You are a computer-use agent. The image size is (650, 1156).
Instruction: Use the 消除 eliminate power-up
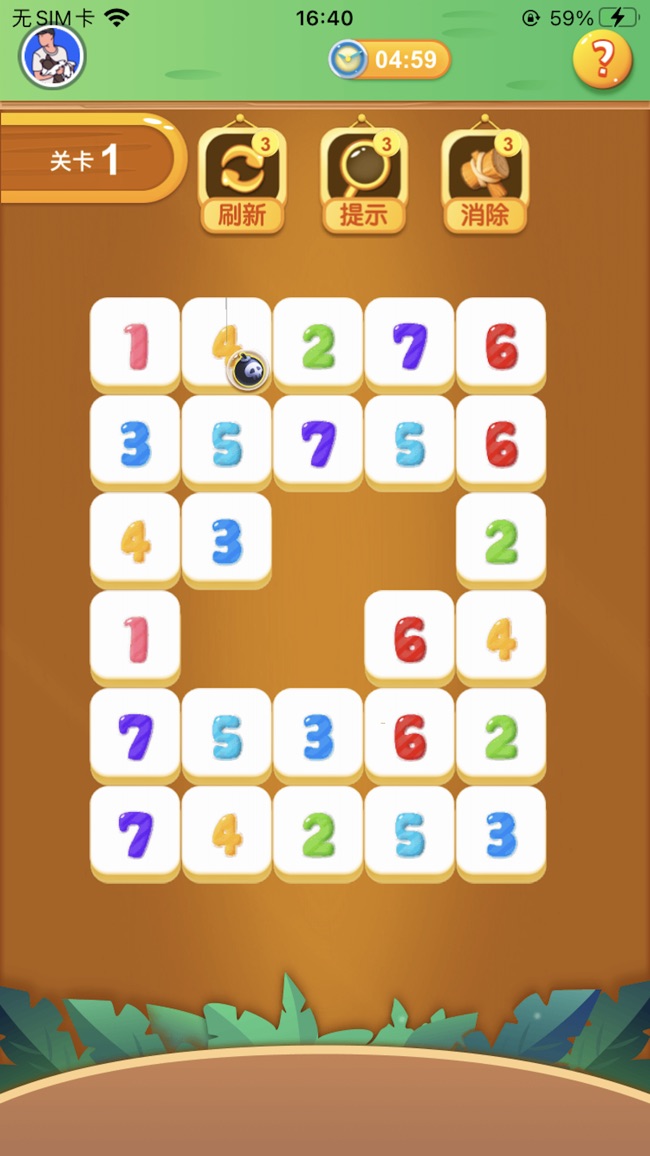[485, 180]
